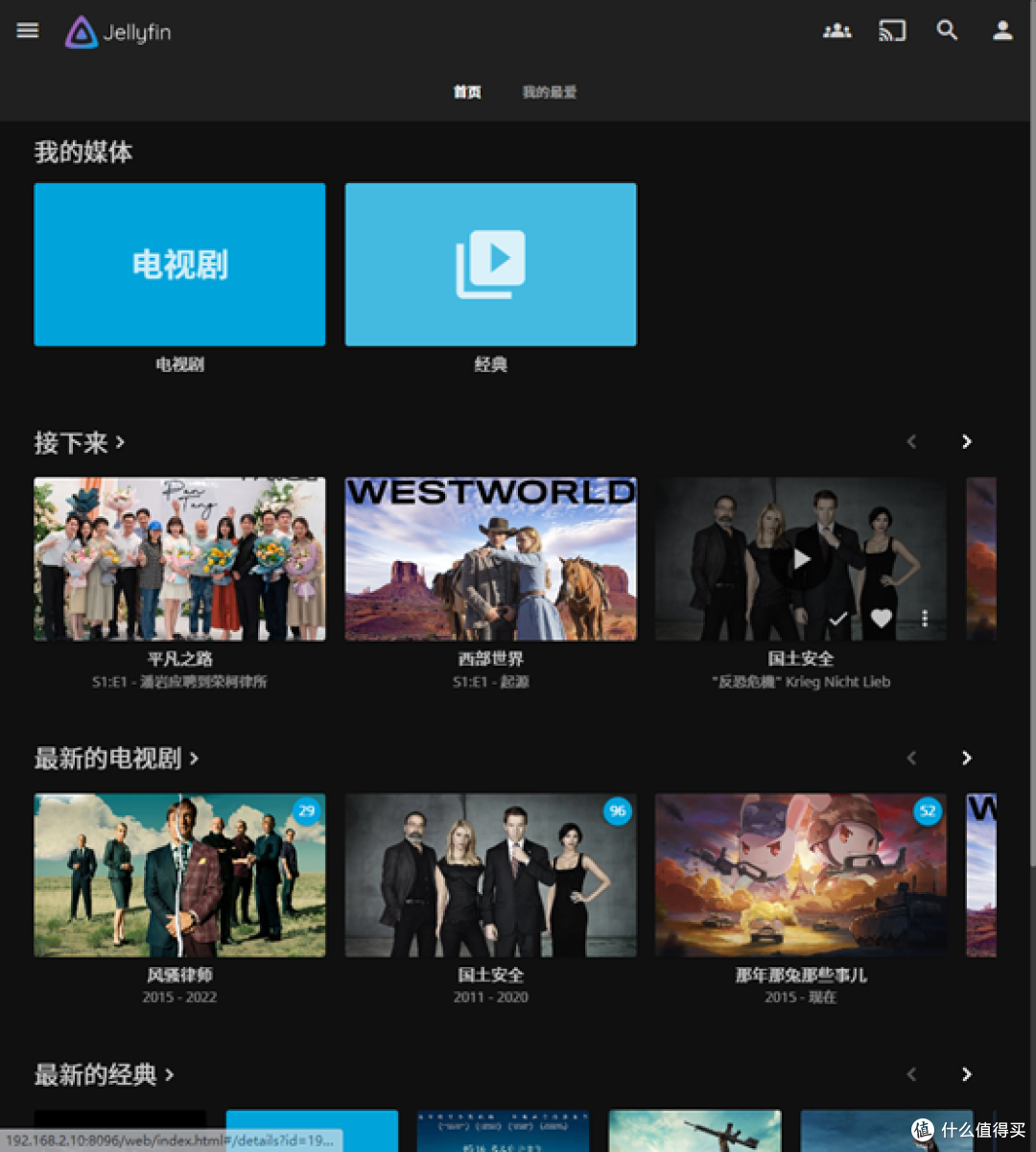
Task: Switch to the 我的最爱 tab
Action: click(549, 92)
